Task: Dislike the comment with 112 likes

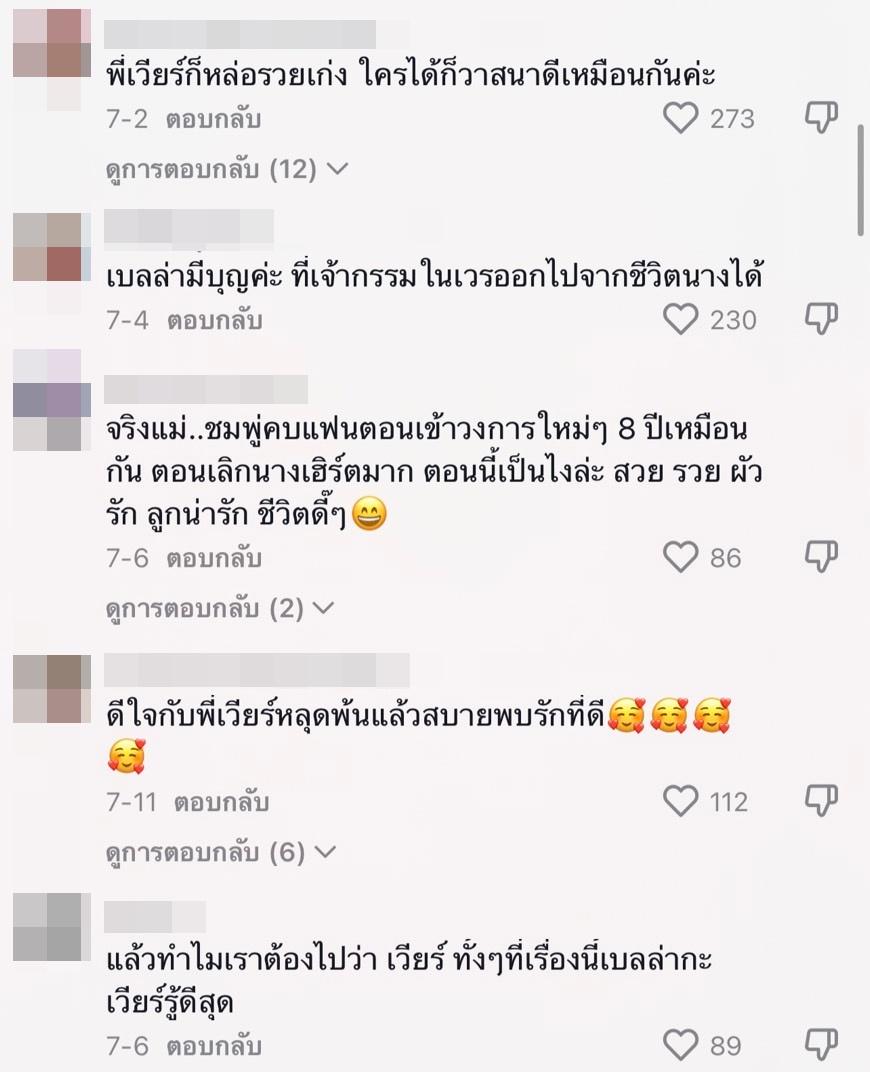Action: pyautogui.click(x=821, y=800)
